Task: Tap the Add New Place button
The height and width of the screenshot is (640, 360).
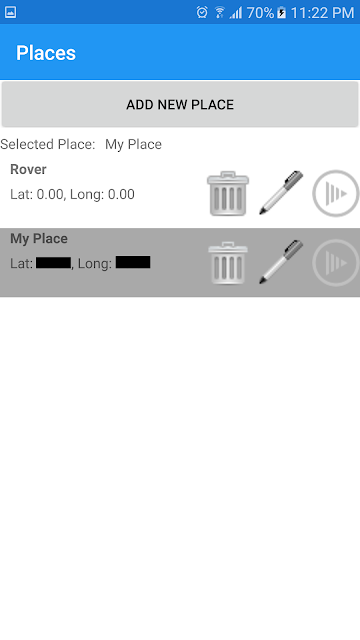Action: point(180,104)
